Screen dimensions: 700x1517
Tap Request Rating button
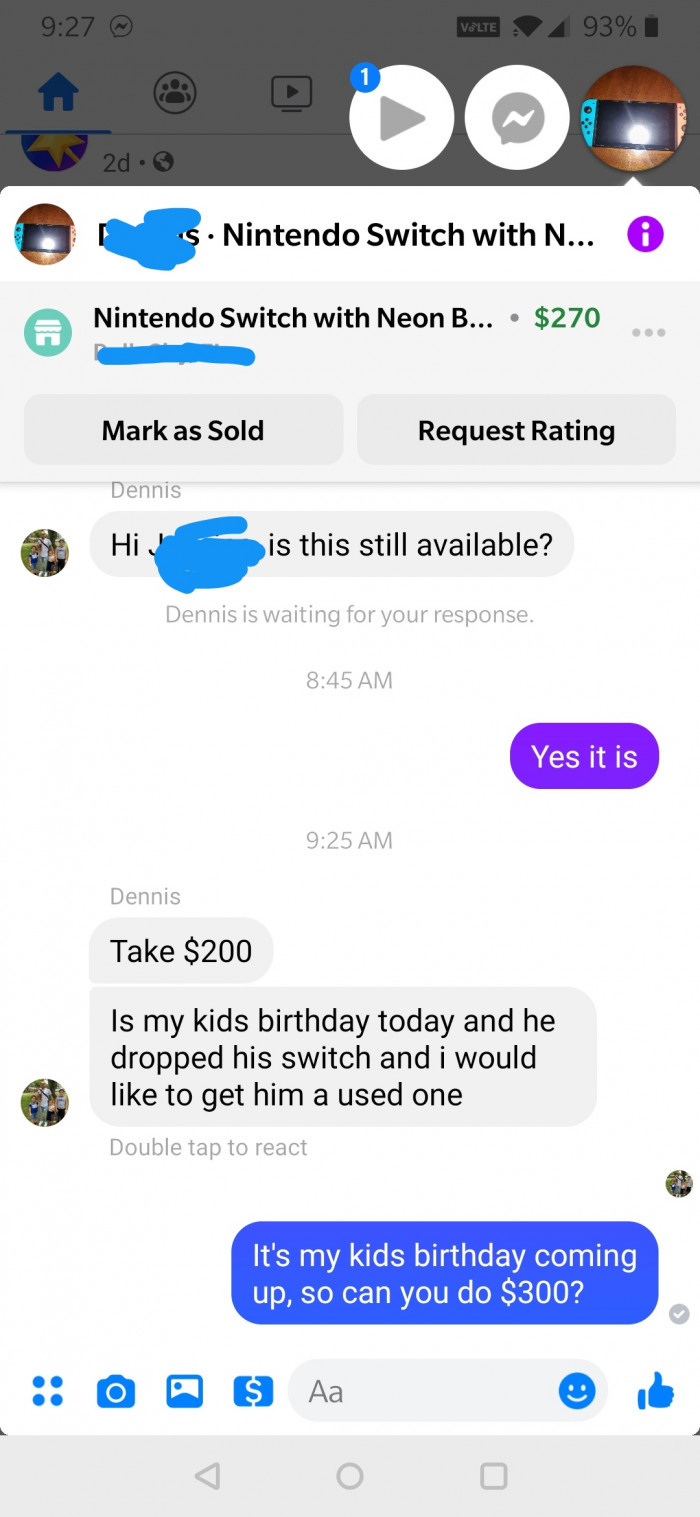[516, 430]
